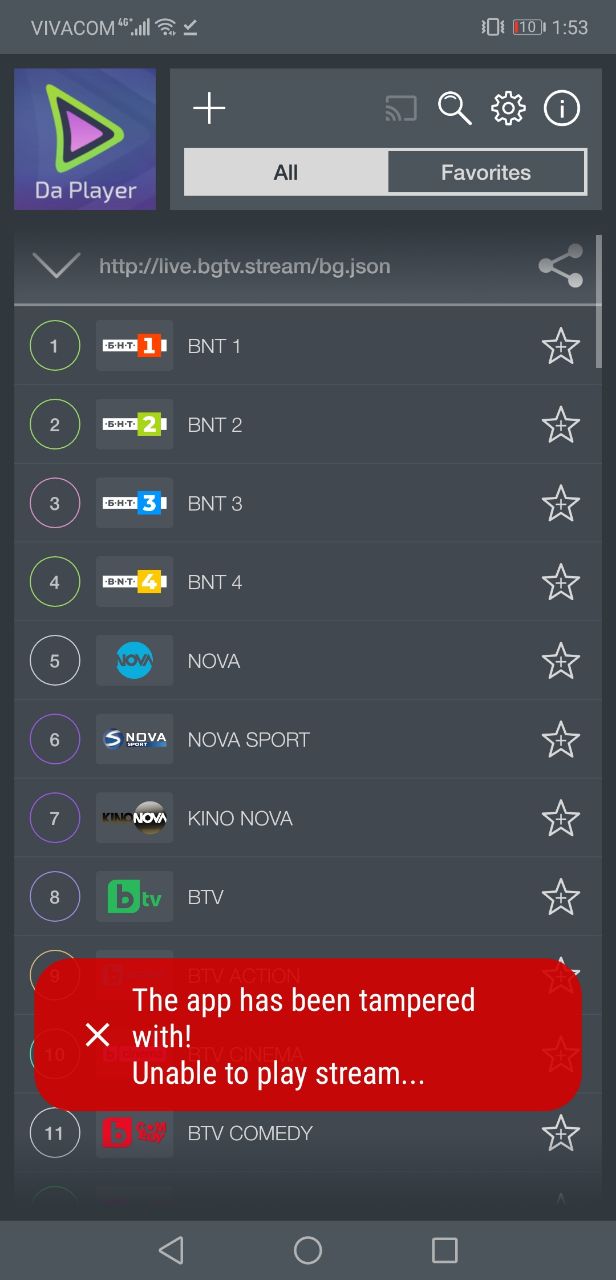Open the app info icon
Viewport: 616px width, 1280px height.
(x=561, y=108)
